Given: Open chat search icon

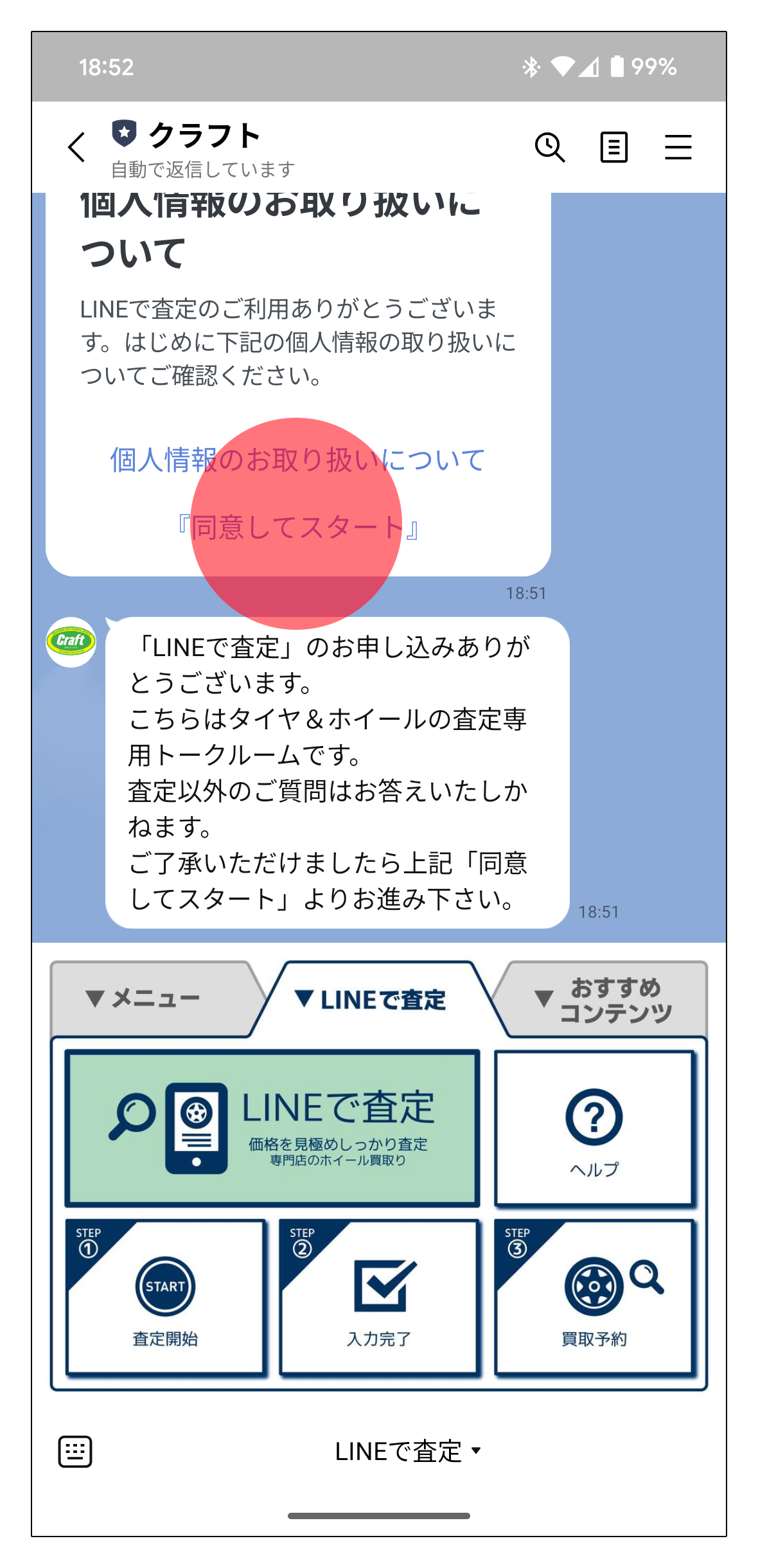Looking at the screenshot, I should click(x=550, y=147).
